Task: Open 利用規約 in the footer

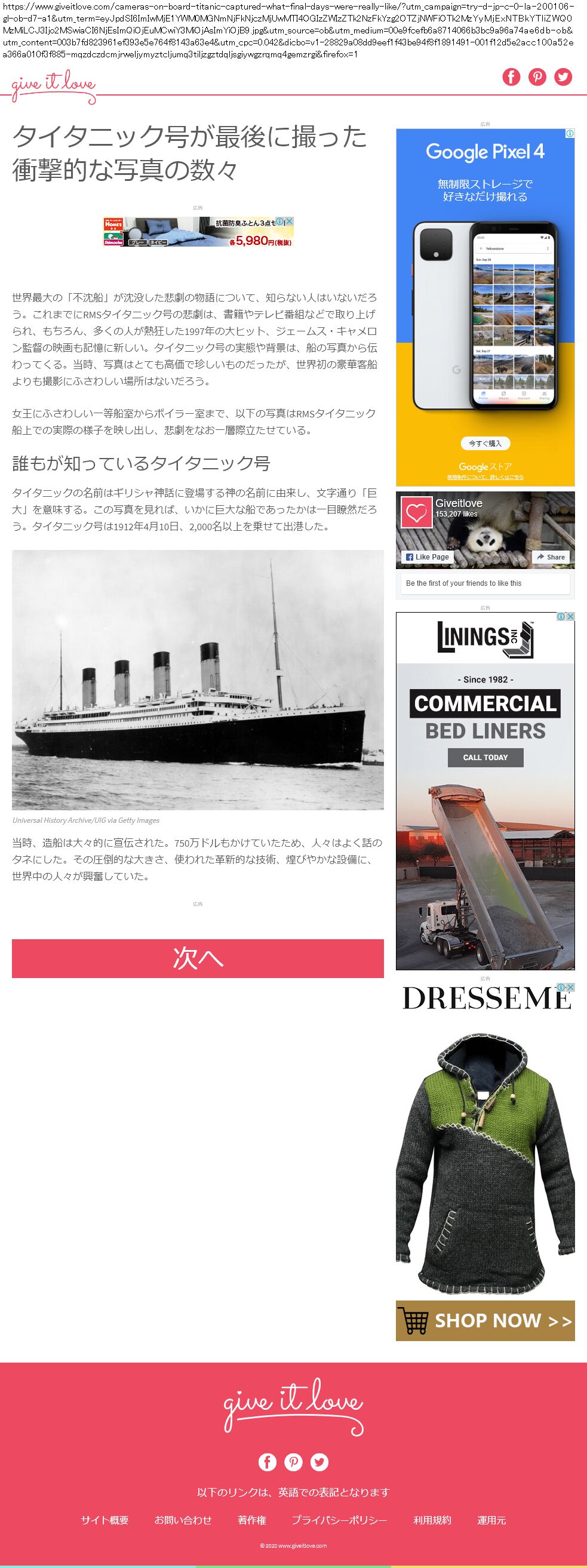Action: (x=432, y=1520)
